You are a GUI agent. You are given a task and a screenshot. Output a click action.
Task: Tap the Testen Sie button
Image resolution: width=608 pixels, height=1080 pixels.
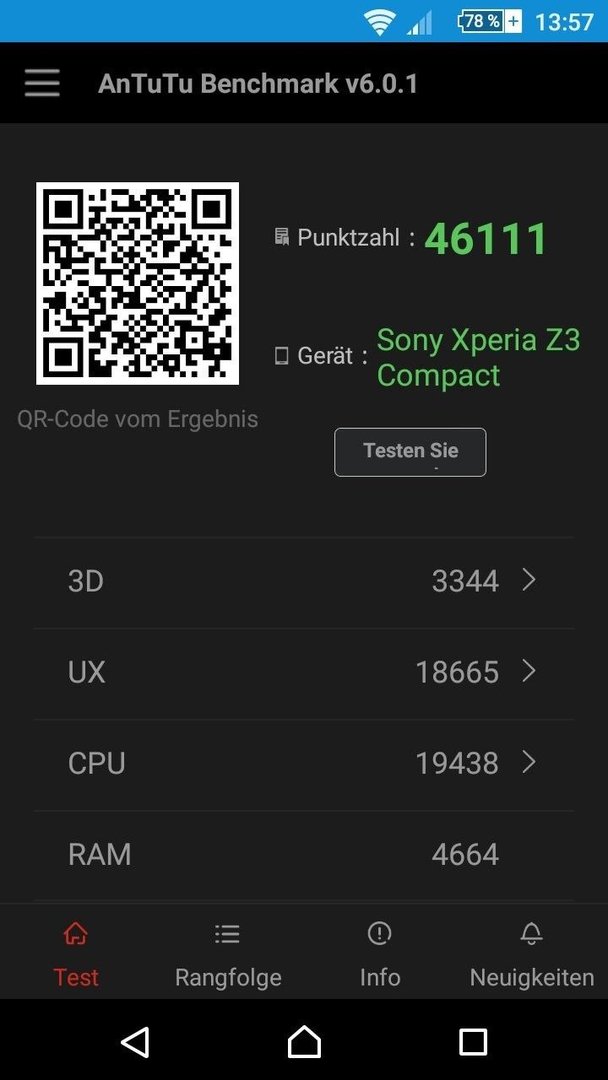(410, 452)
